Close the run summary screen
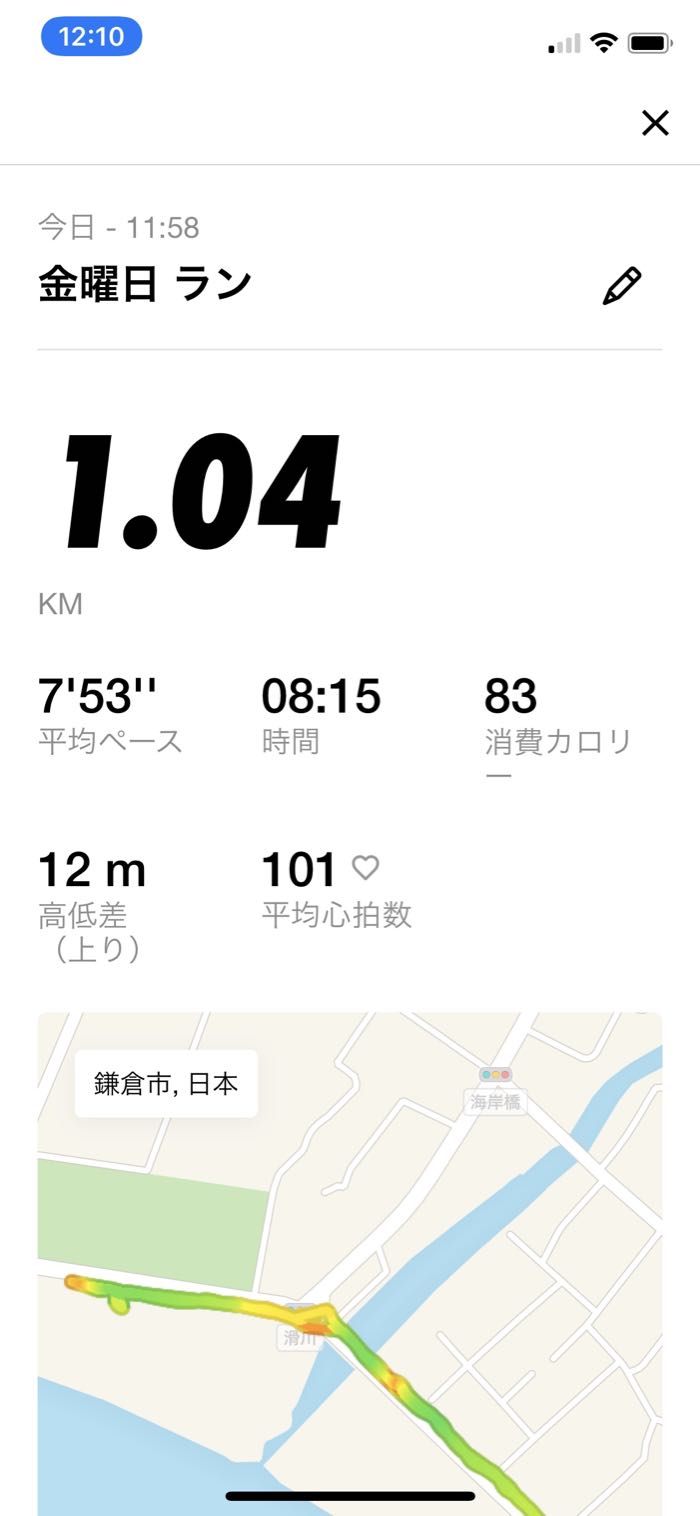The image size is (700, 1516). coord(655,123)
